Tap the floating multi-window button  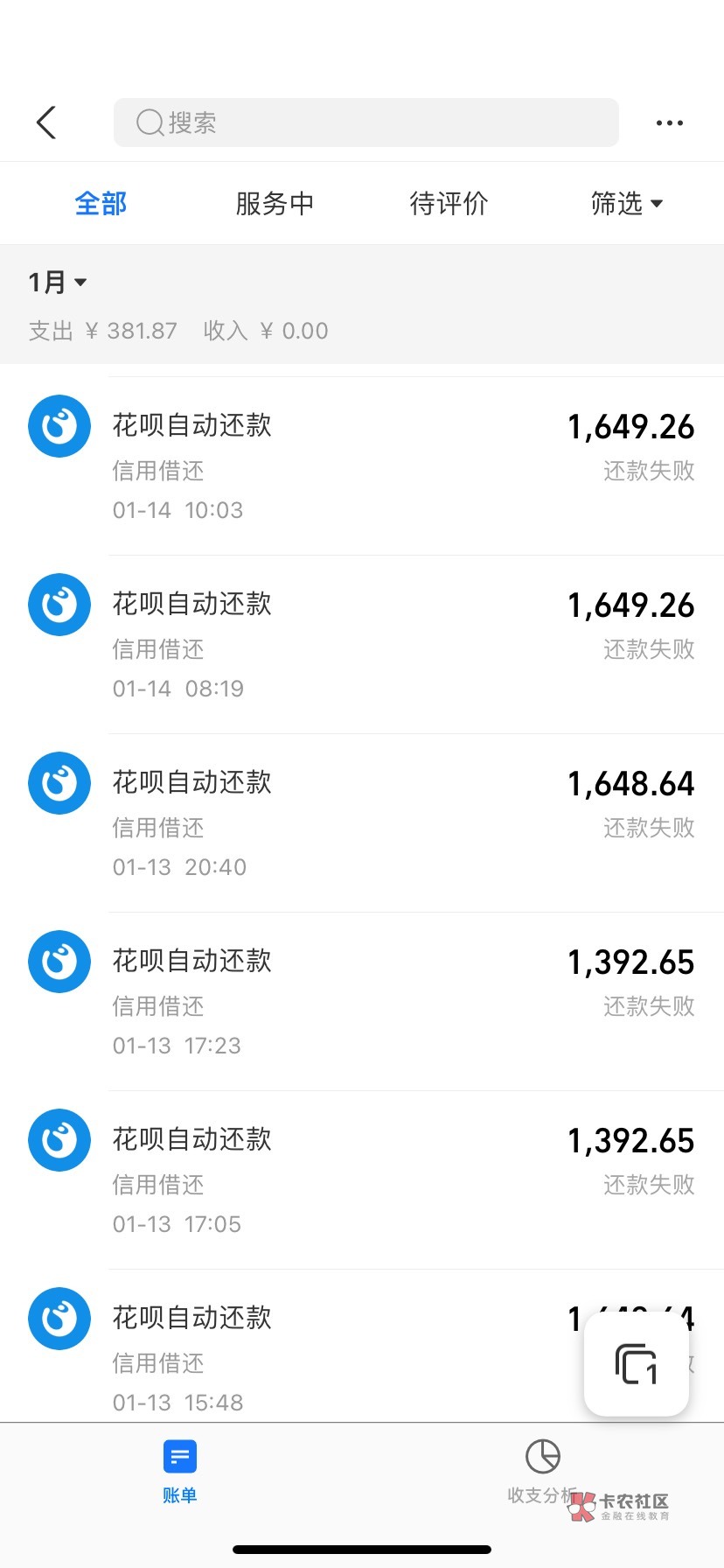coord(637,1363)
